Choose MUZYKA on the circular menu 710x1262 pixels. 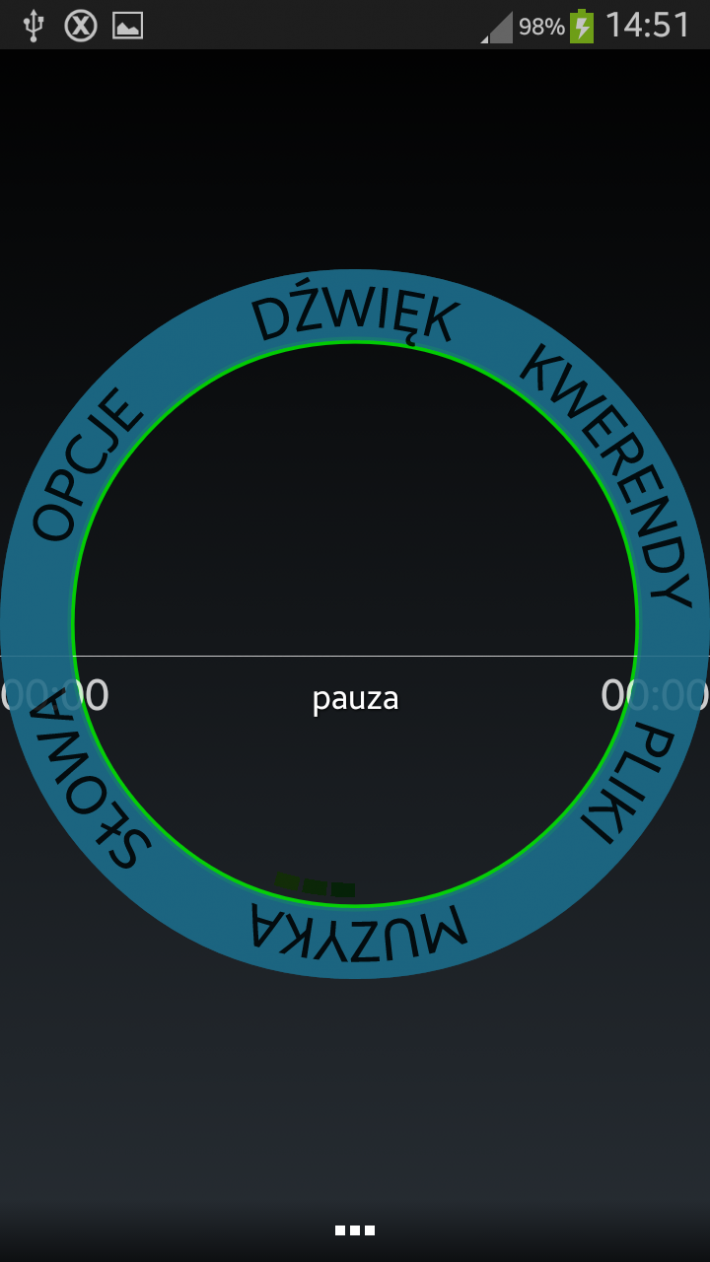click(357, 927)
